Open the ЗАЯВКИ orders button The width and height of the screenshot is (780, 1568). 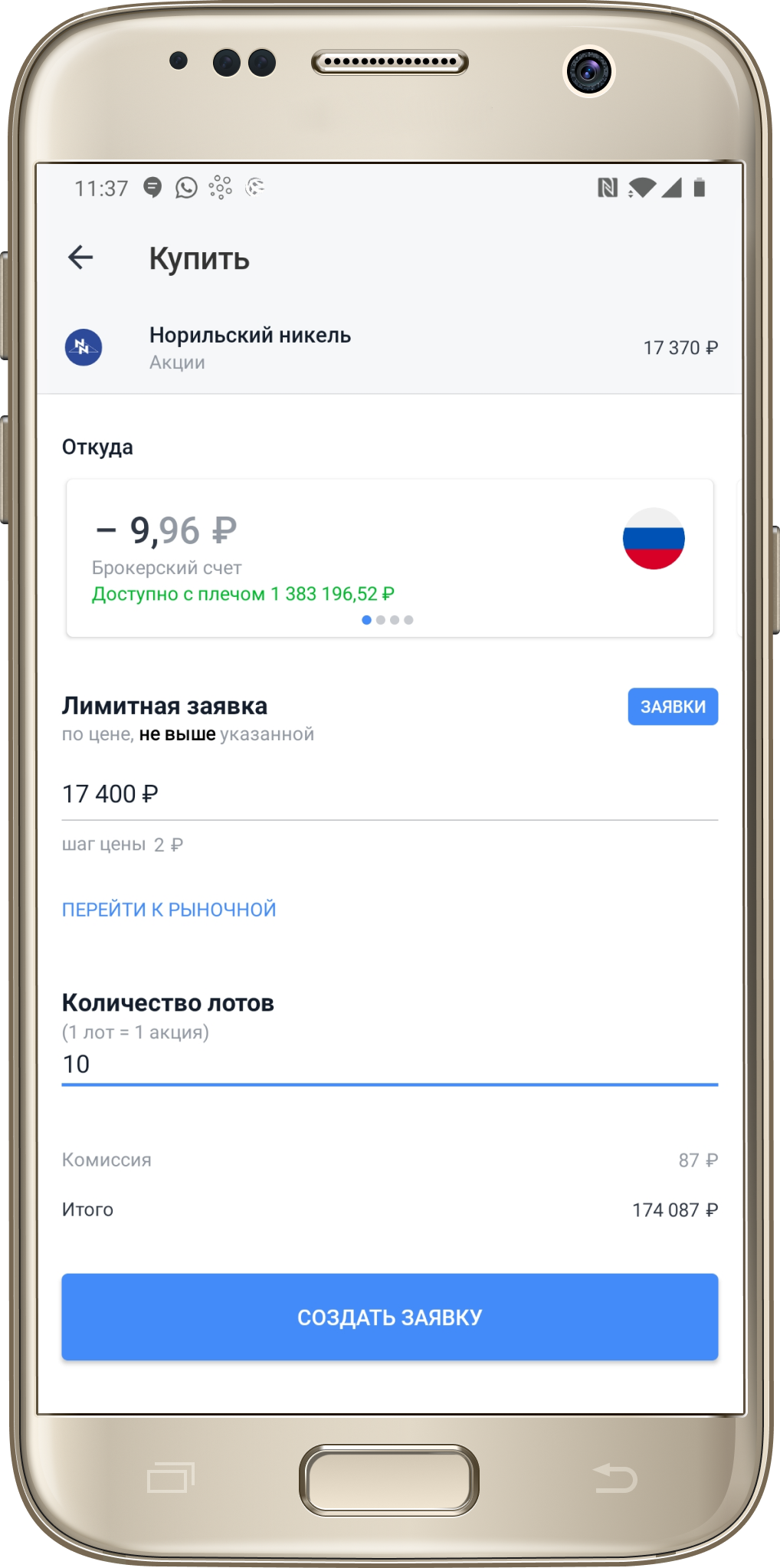pyautogui.click(x=672, y=707)
